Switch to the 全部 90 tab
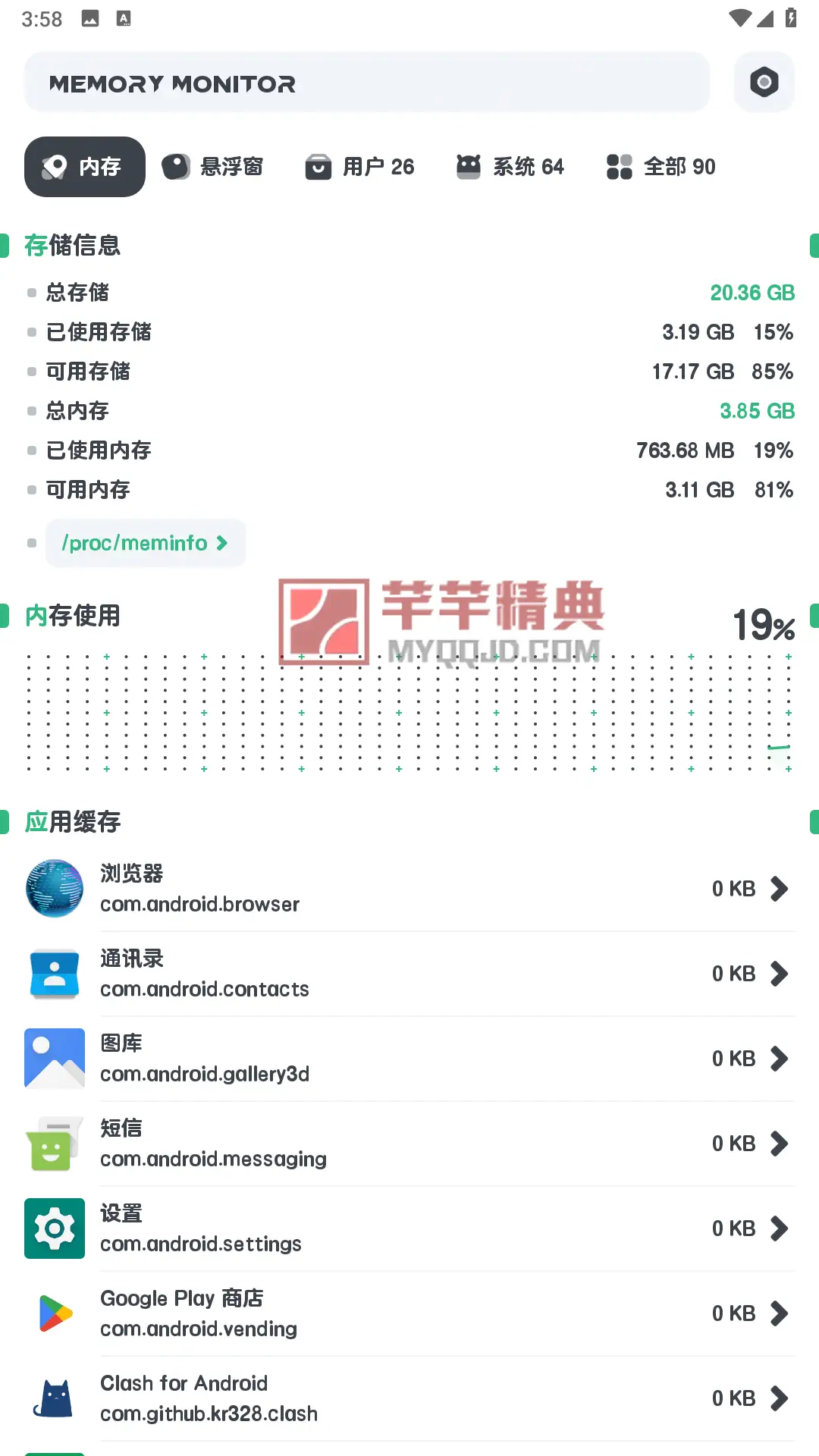 tap(661, 167)
